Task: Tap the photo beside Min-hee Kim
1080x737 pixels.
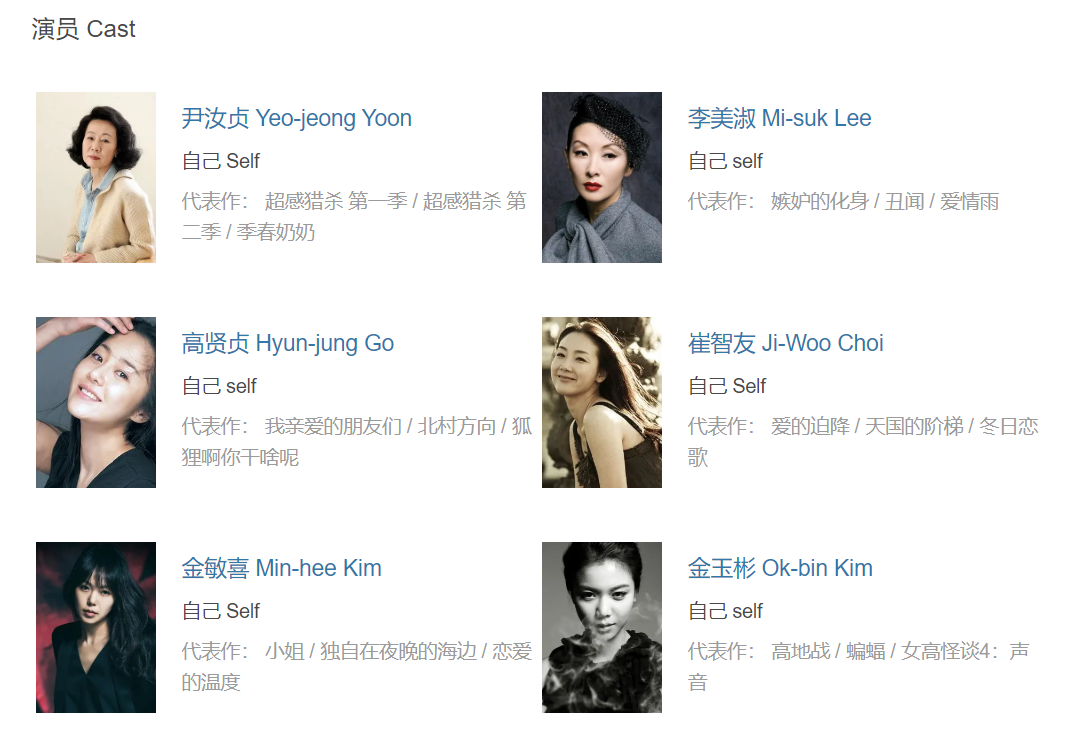Action: [96, 627]
